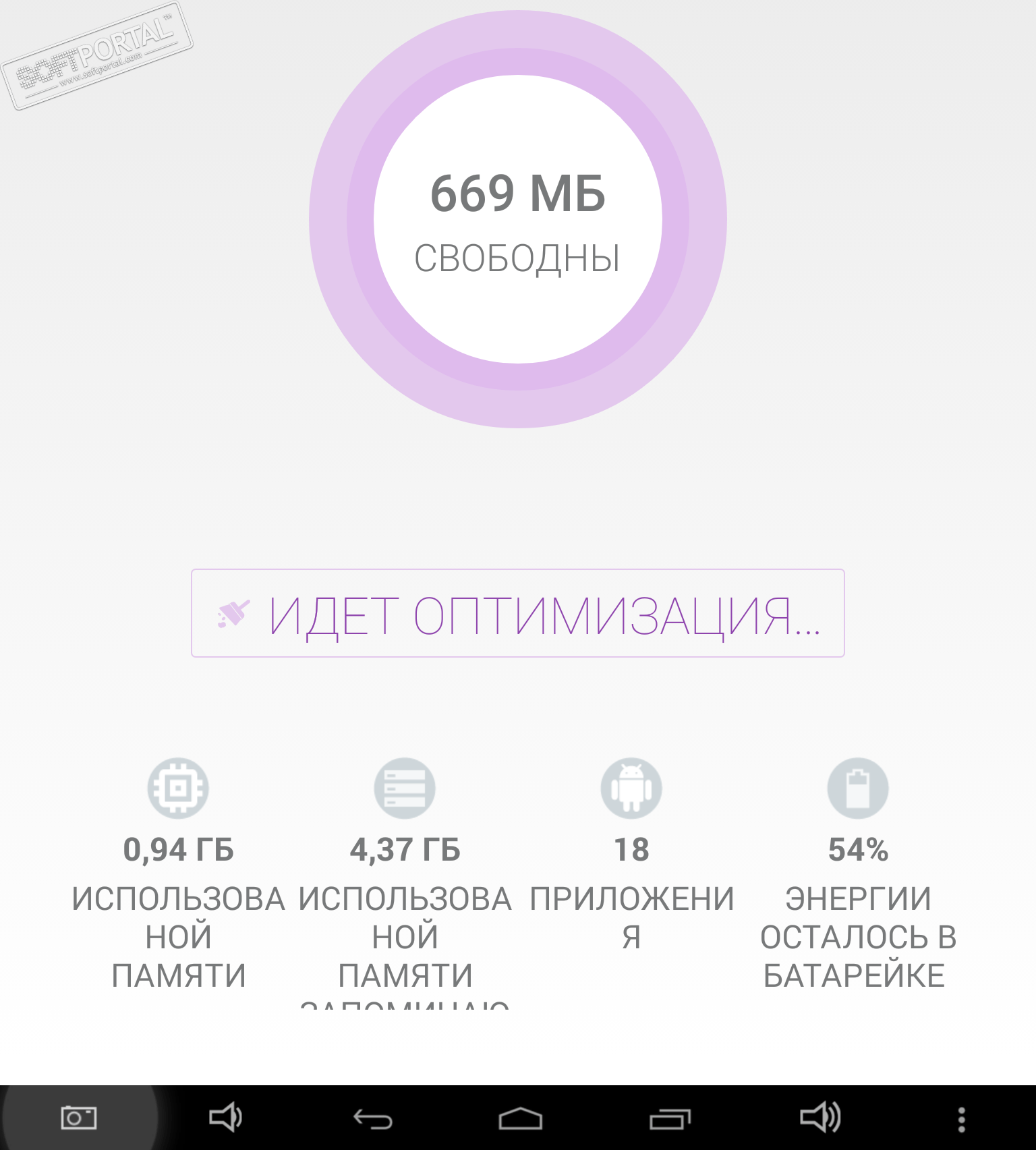
Task: Open the 4,37 ГБ storage stat
Action: pyautogui.click(x=405, y=849)
